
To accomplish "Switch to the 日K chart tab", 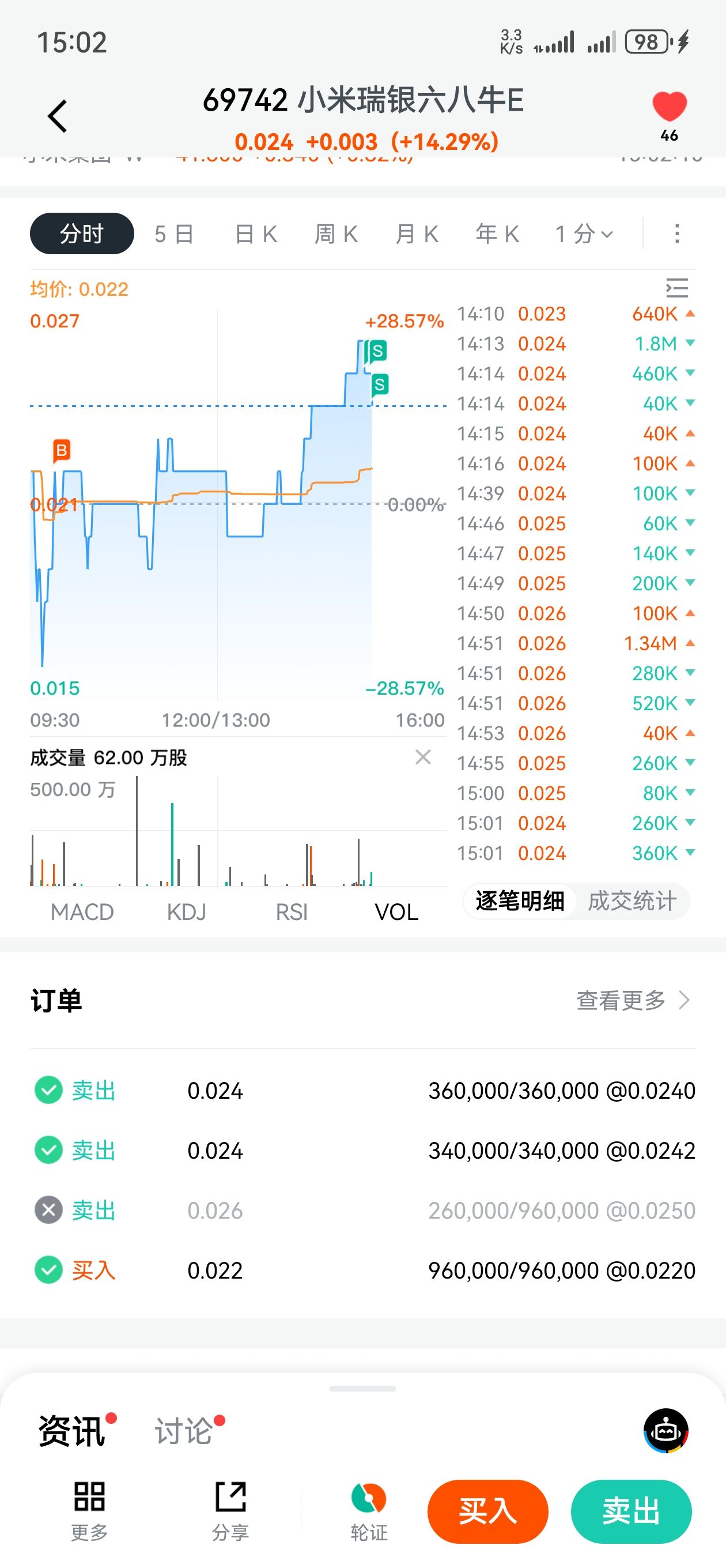I will pyautogui.click(x=256, y=233).
